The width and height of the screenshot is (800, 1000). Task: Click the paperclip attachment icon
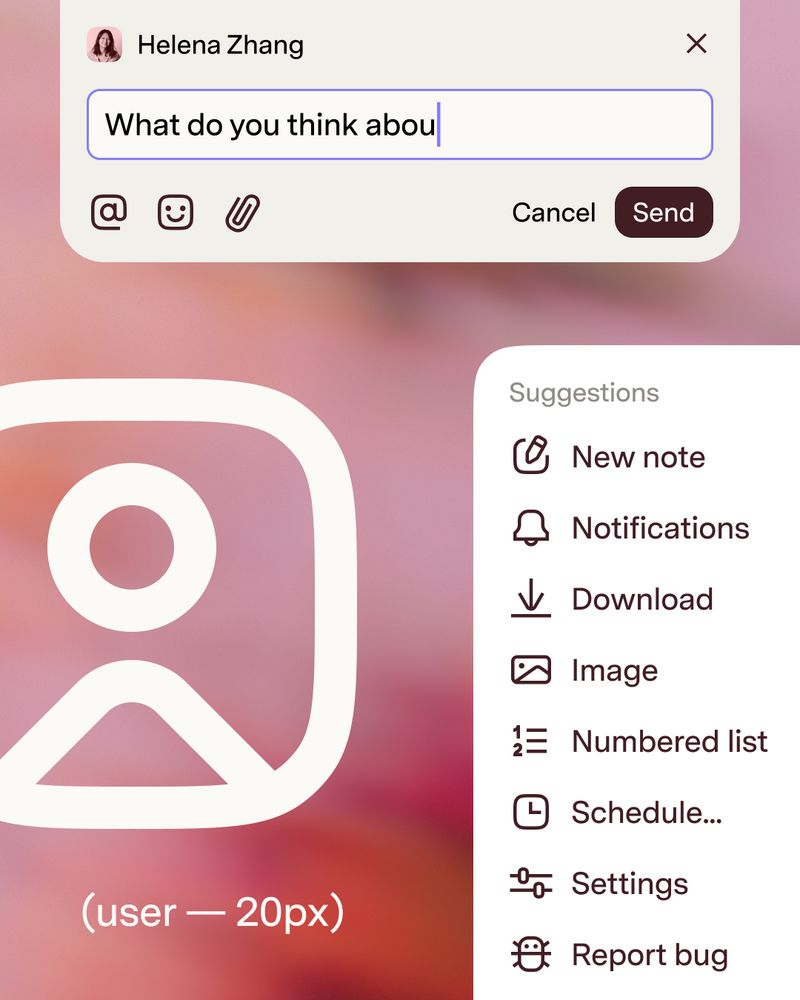(x=243, y=212)
